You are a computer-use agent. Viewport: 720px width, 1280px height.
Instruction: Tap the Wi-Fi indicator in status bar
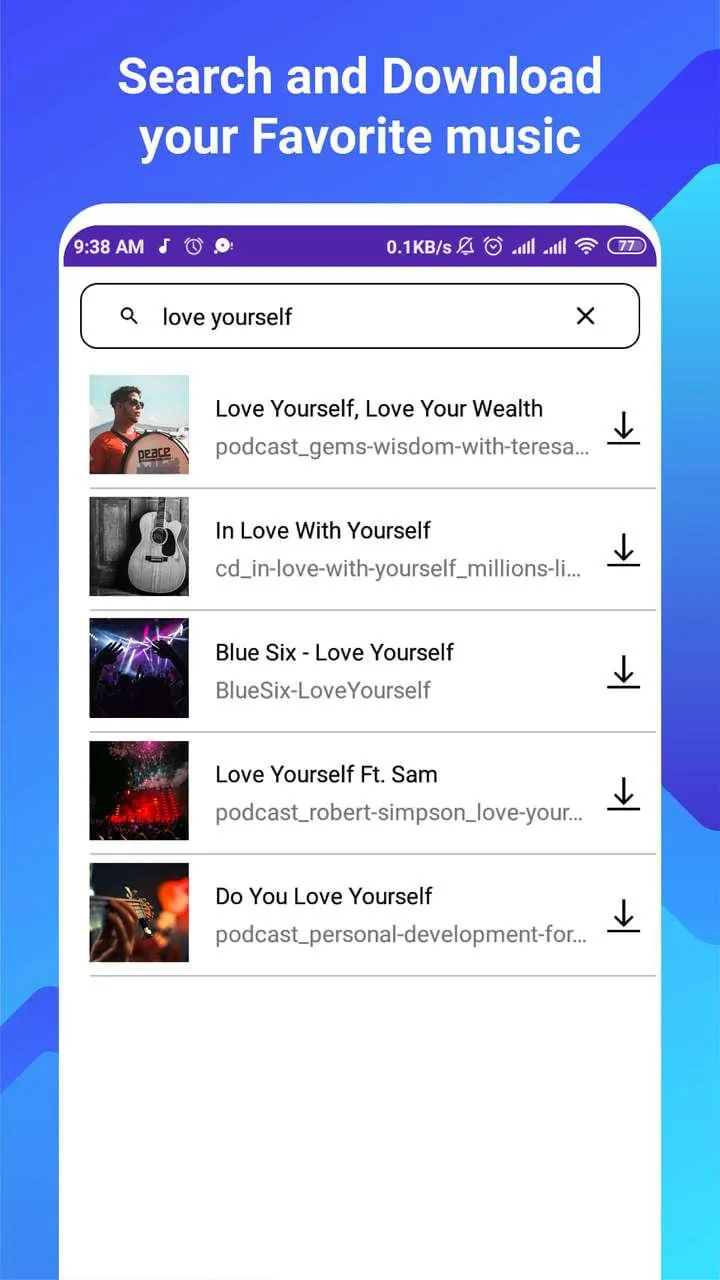(586, 246)
